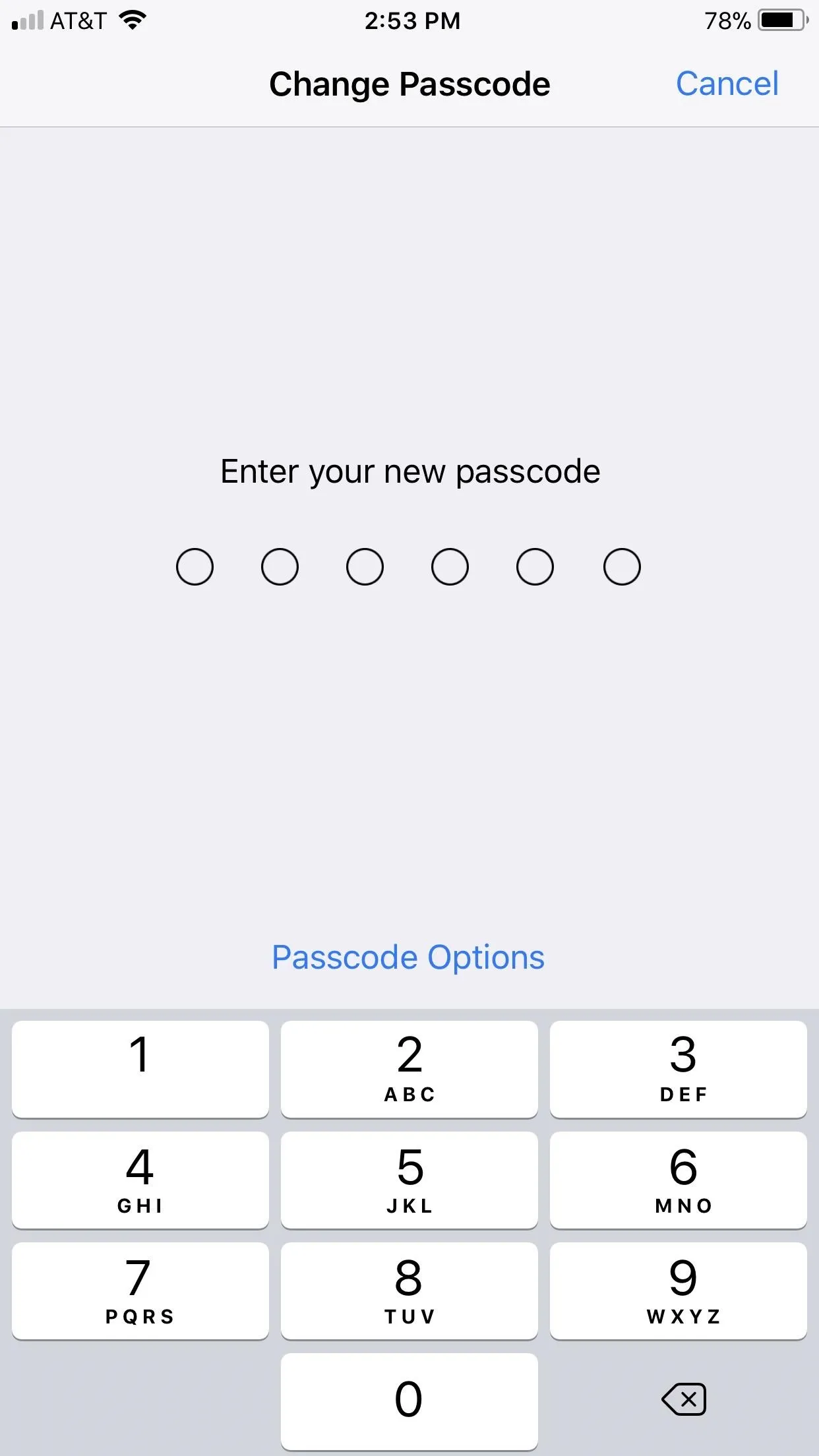Enter digit 1 on the keypad
This screenshot has width=819, height=1456.
(140, 1069)
